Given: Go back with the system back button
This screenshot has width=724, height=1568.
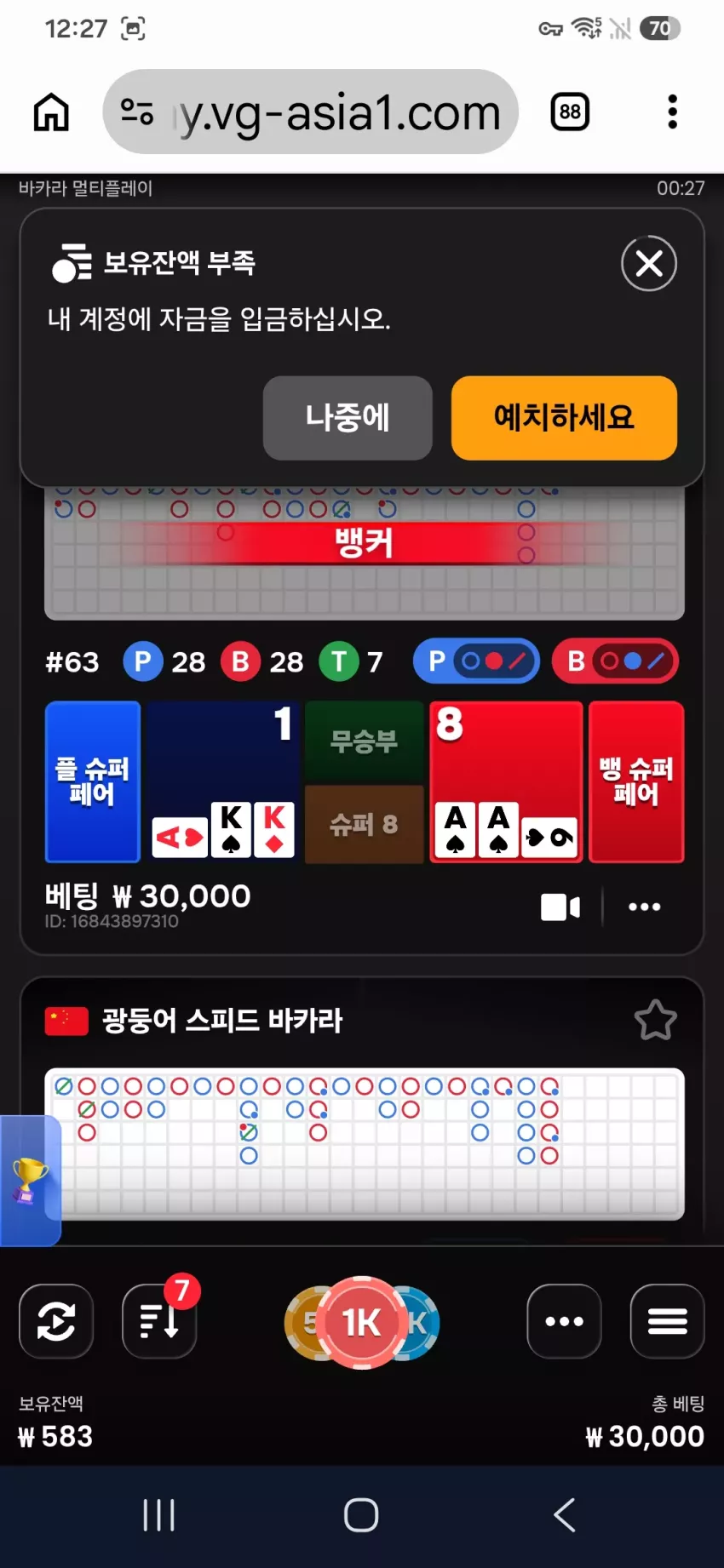Looking at the screenshot, I should click(x=564, y=1514).
